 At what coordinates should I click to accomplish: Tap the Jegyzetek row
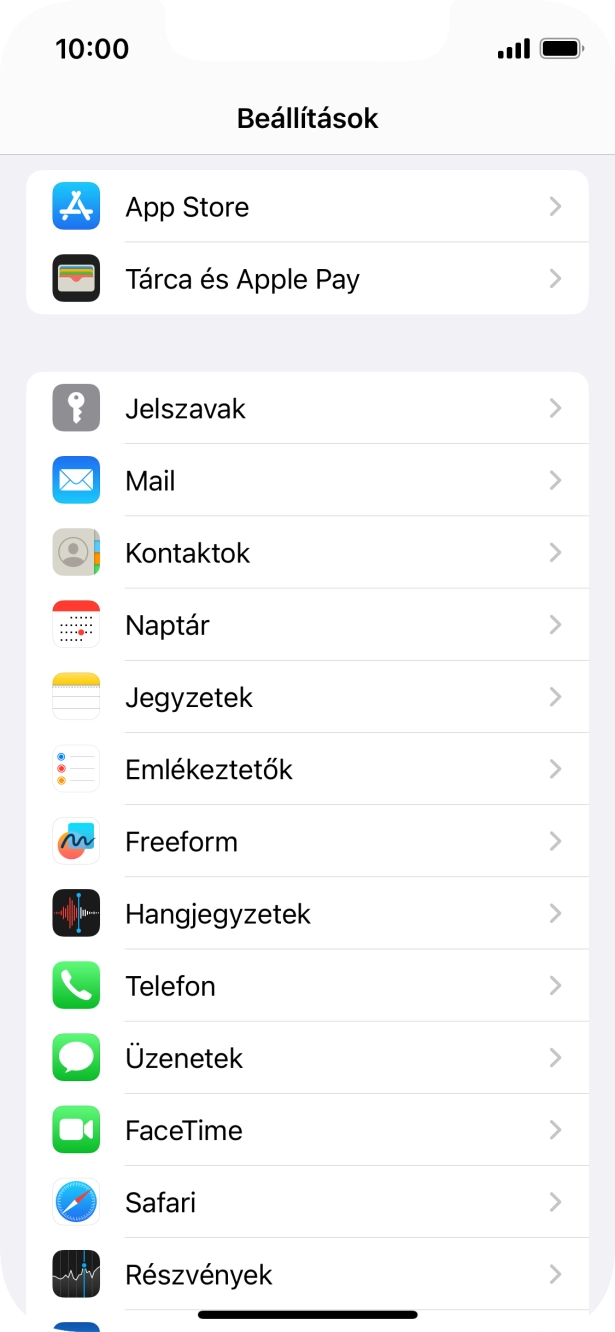coord(307,697)
